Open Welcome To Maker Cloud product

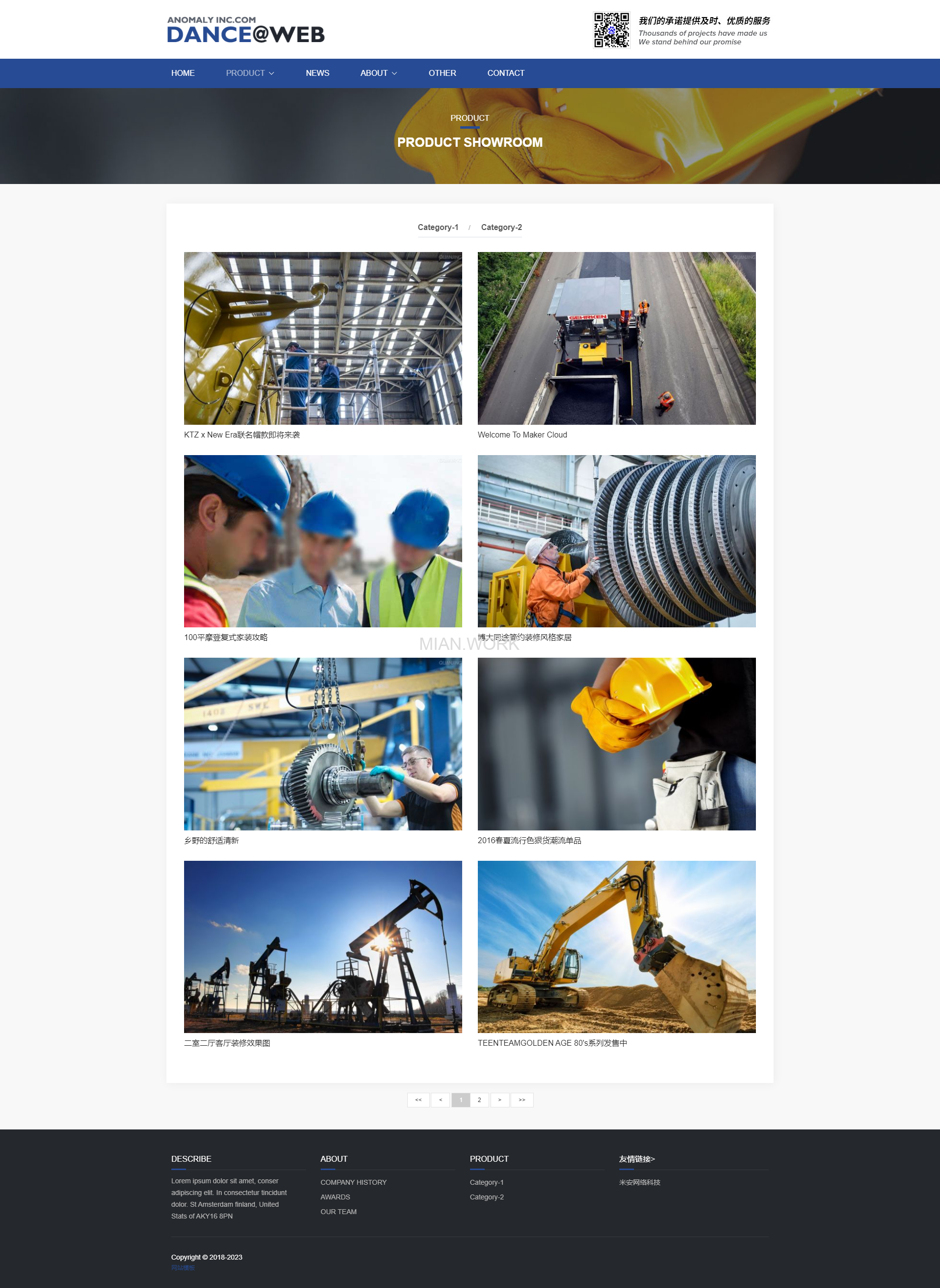(x=616, y=338)
